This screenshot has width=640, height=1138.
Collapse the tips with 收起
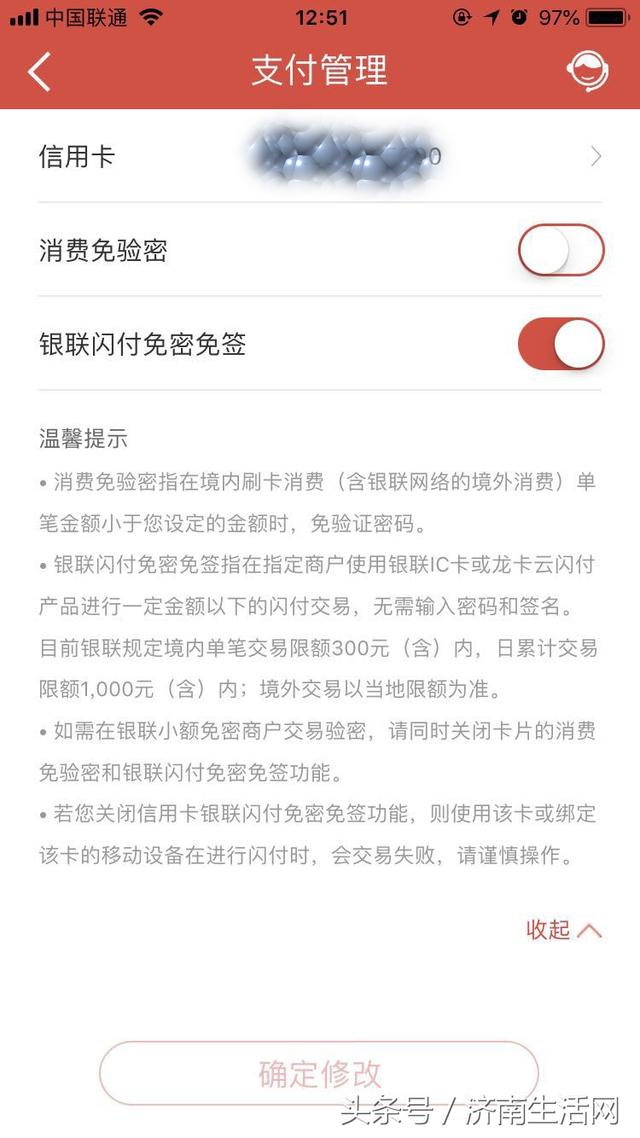[564, 930]
